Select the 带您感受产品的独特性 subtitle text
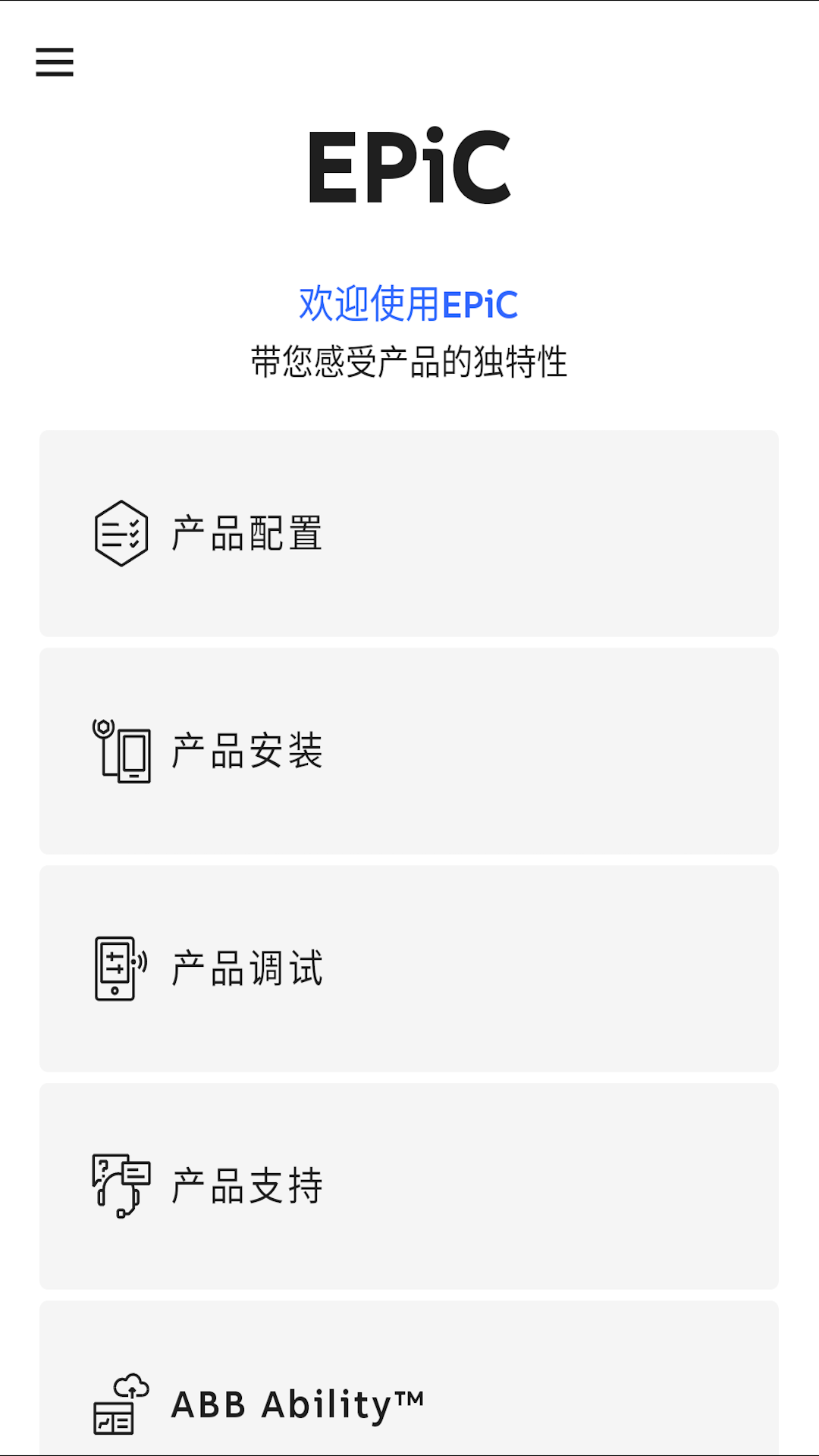Viewport: 819px width, 1456px height. (409, 362)
